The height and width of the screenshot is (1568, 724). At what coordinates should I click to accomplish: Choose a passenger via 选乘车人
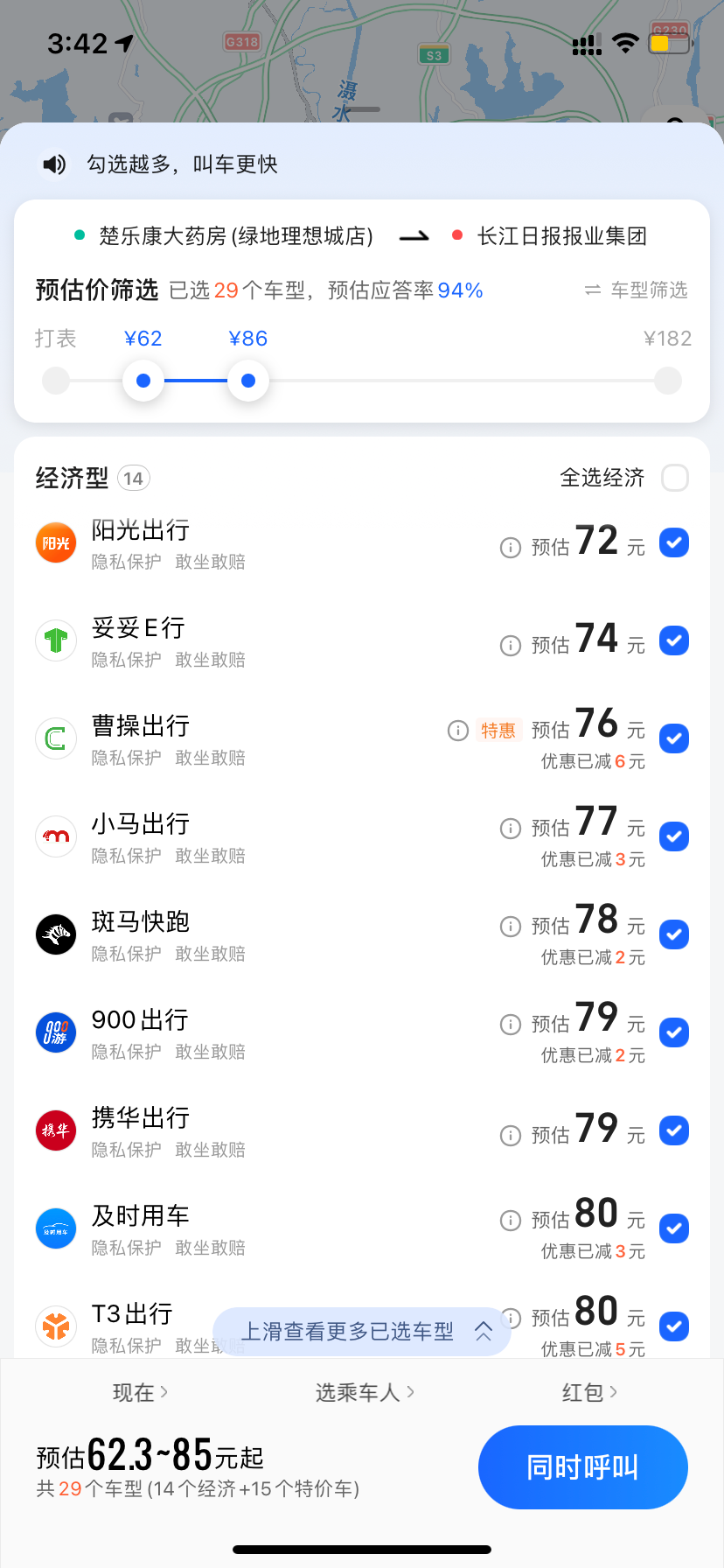[364, 1392]
